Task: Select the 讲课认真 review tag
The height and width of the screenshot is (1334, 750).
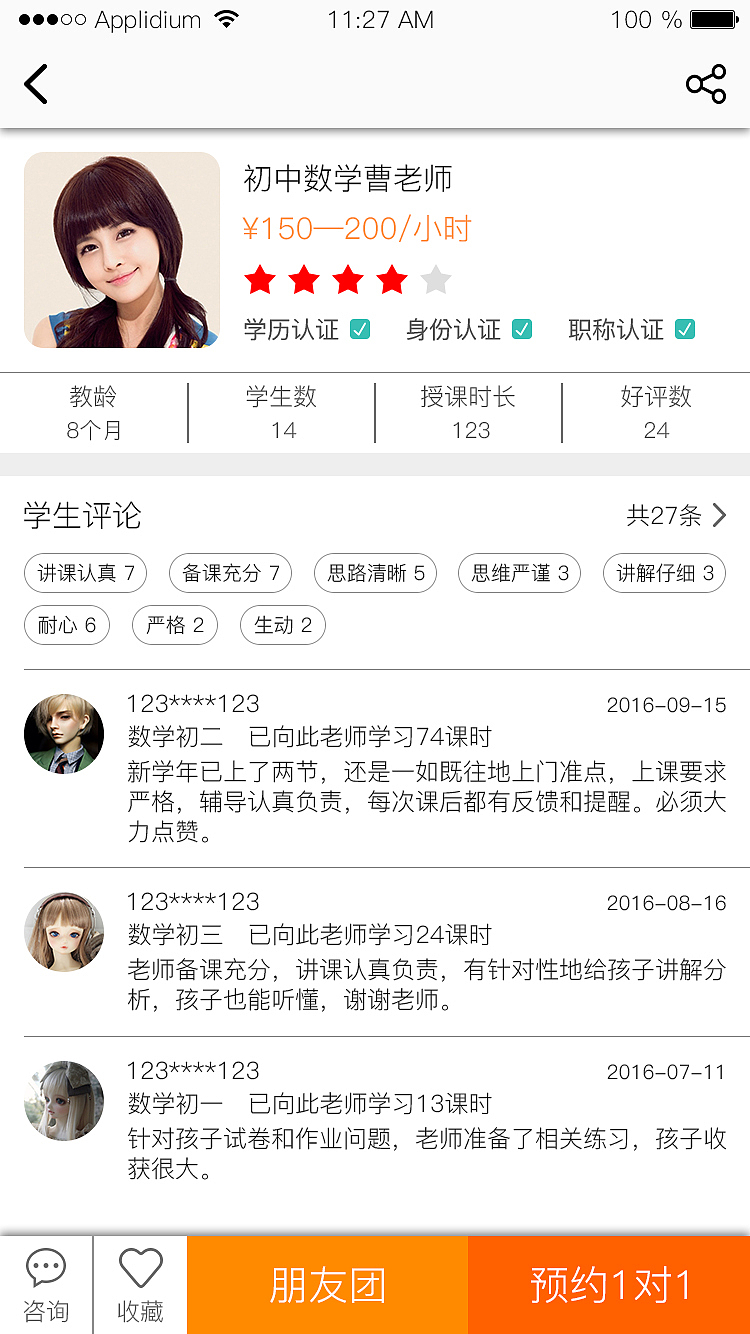Action: tap(85, 573)
